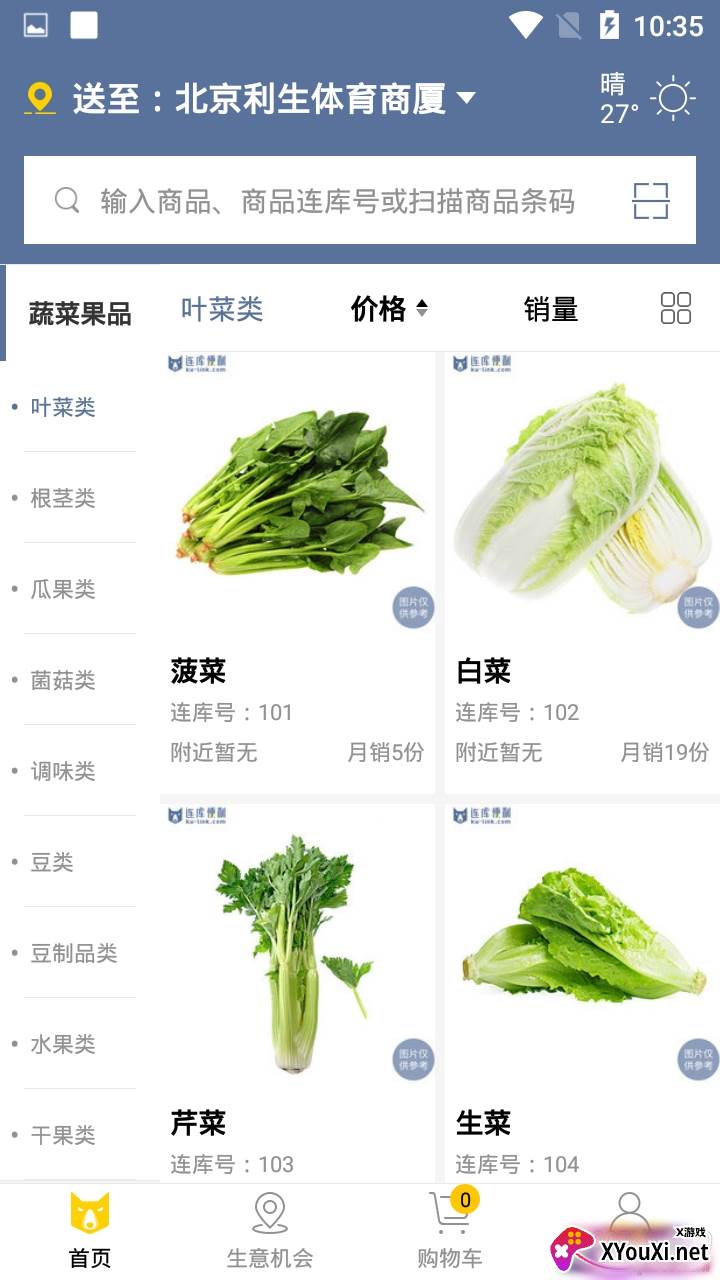Show the 豆类 category
The width and height of the screenshot is (720, 1280).
(52, 862)
